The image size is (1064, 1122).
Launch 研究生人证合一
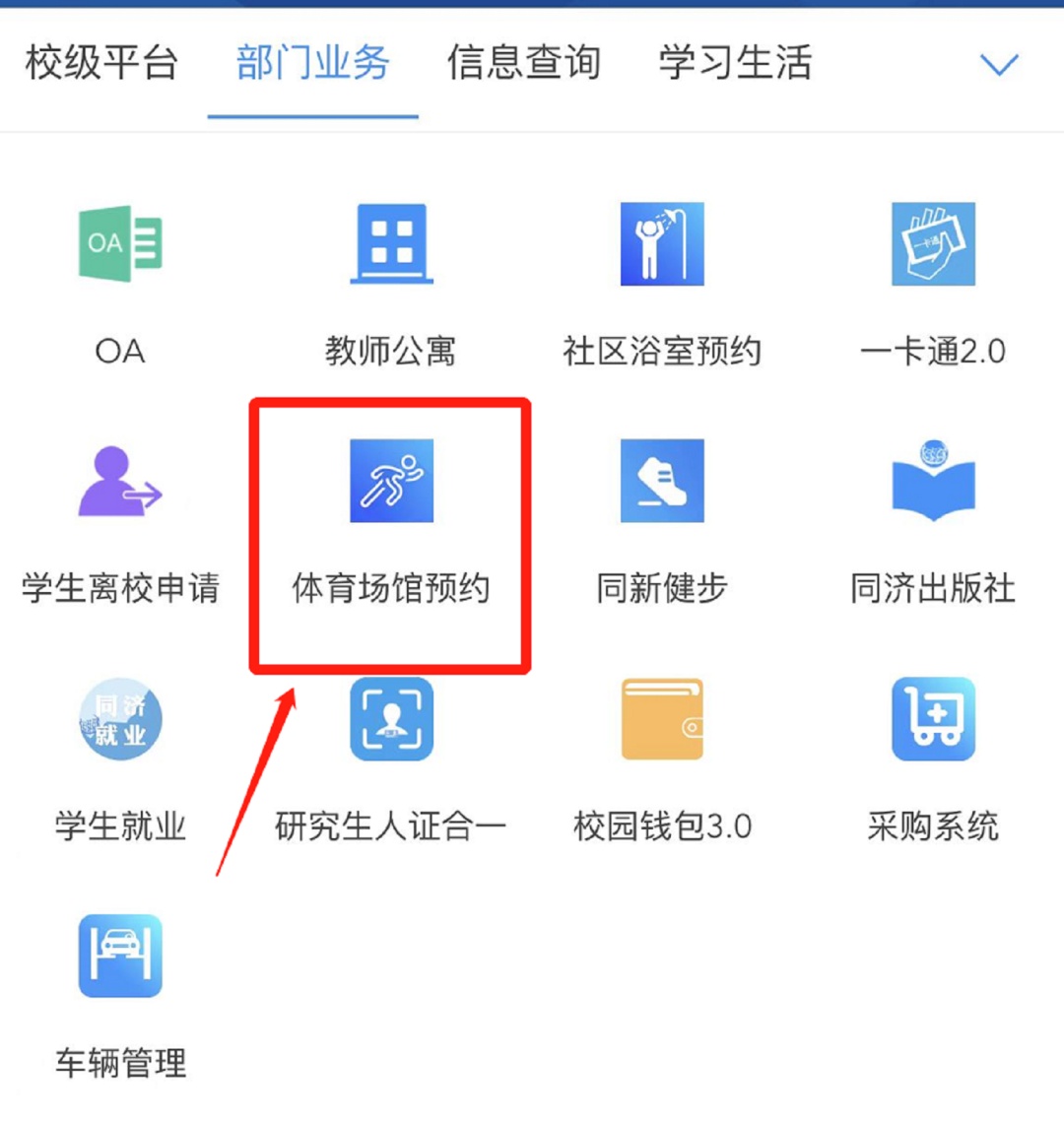[391, 719]
